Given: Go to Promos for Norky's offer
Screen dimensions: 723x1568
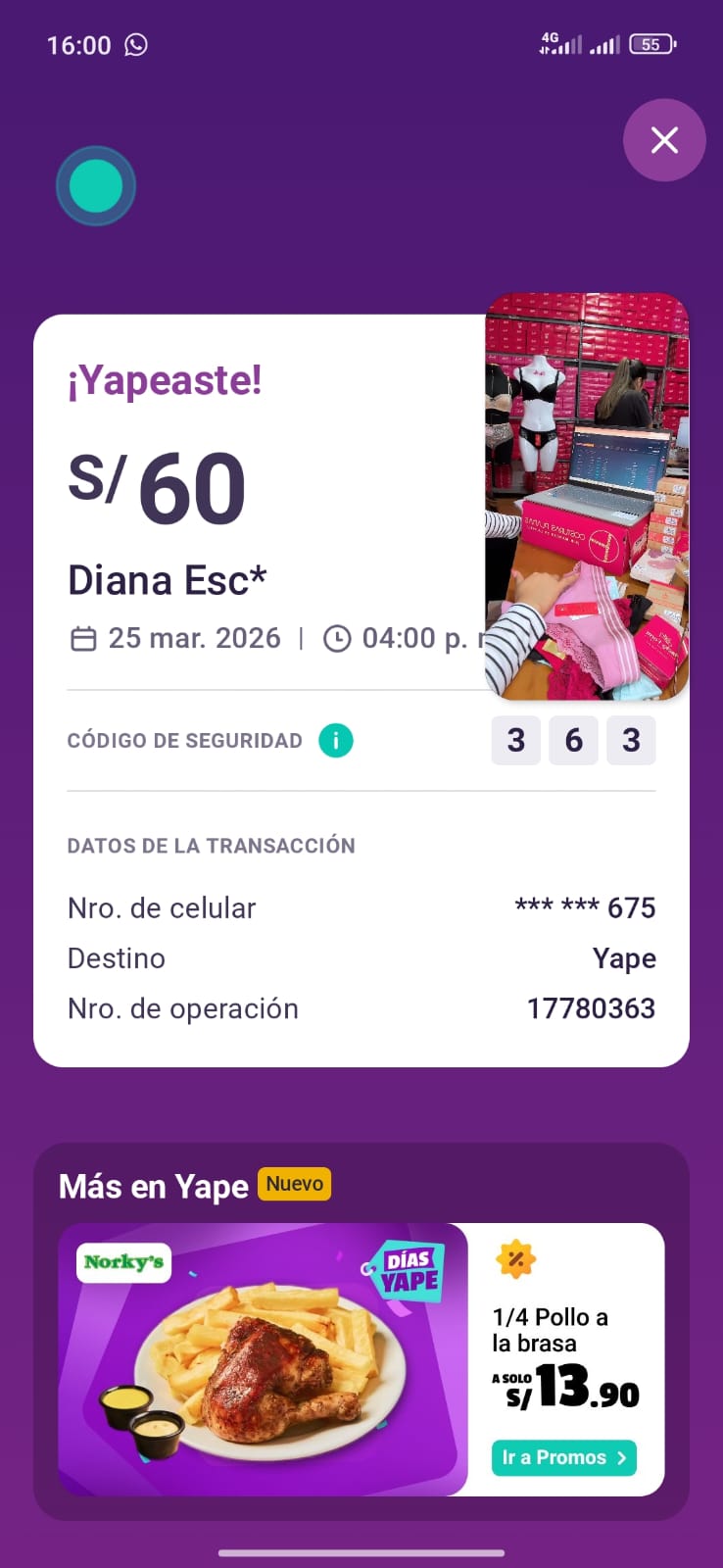Looking at the screenshot, I should pyautogui.click(x=563, y=1457).
